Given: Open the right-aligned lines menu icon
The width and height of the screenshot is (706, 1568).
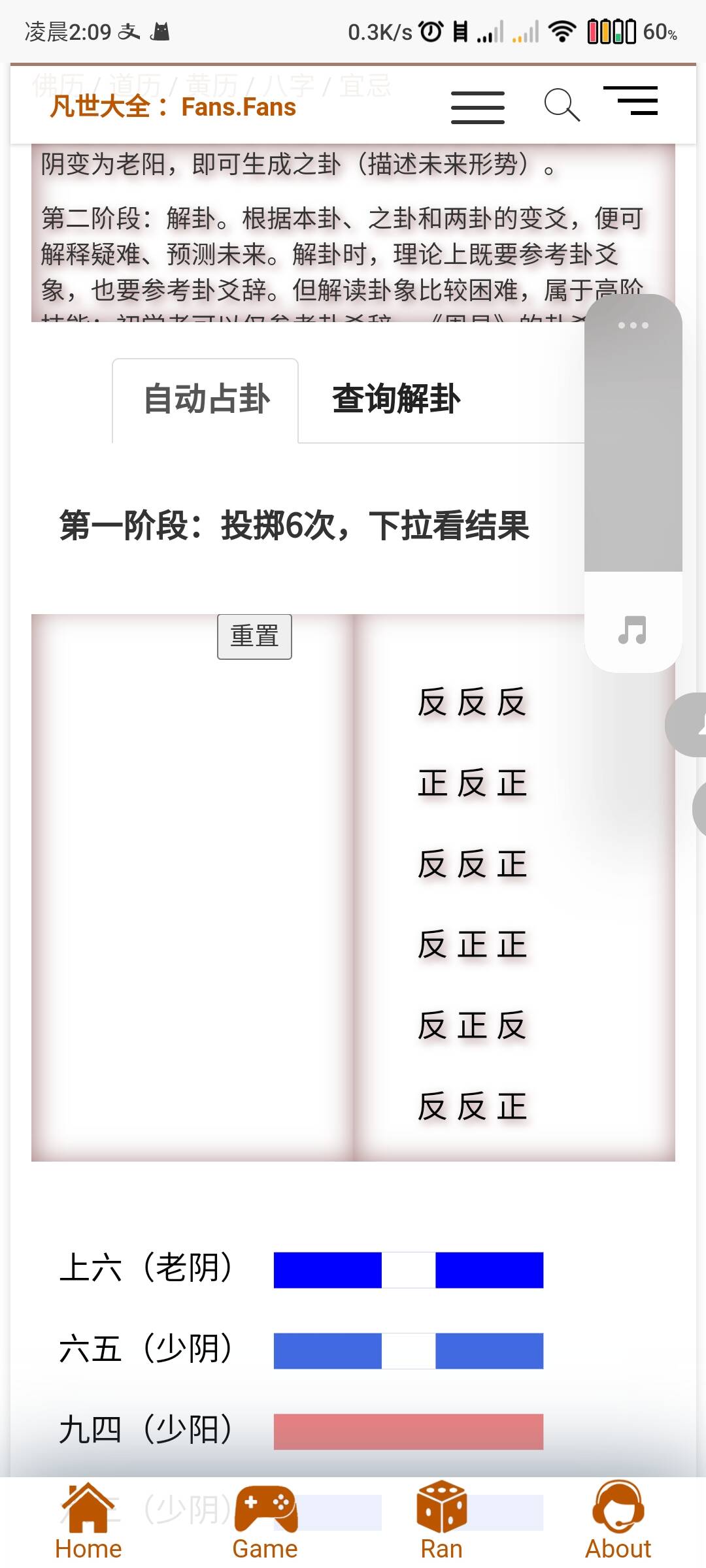Looking at the screenshot, I should tap(631, 101).
